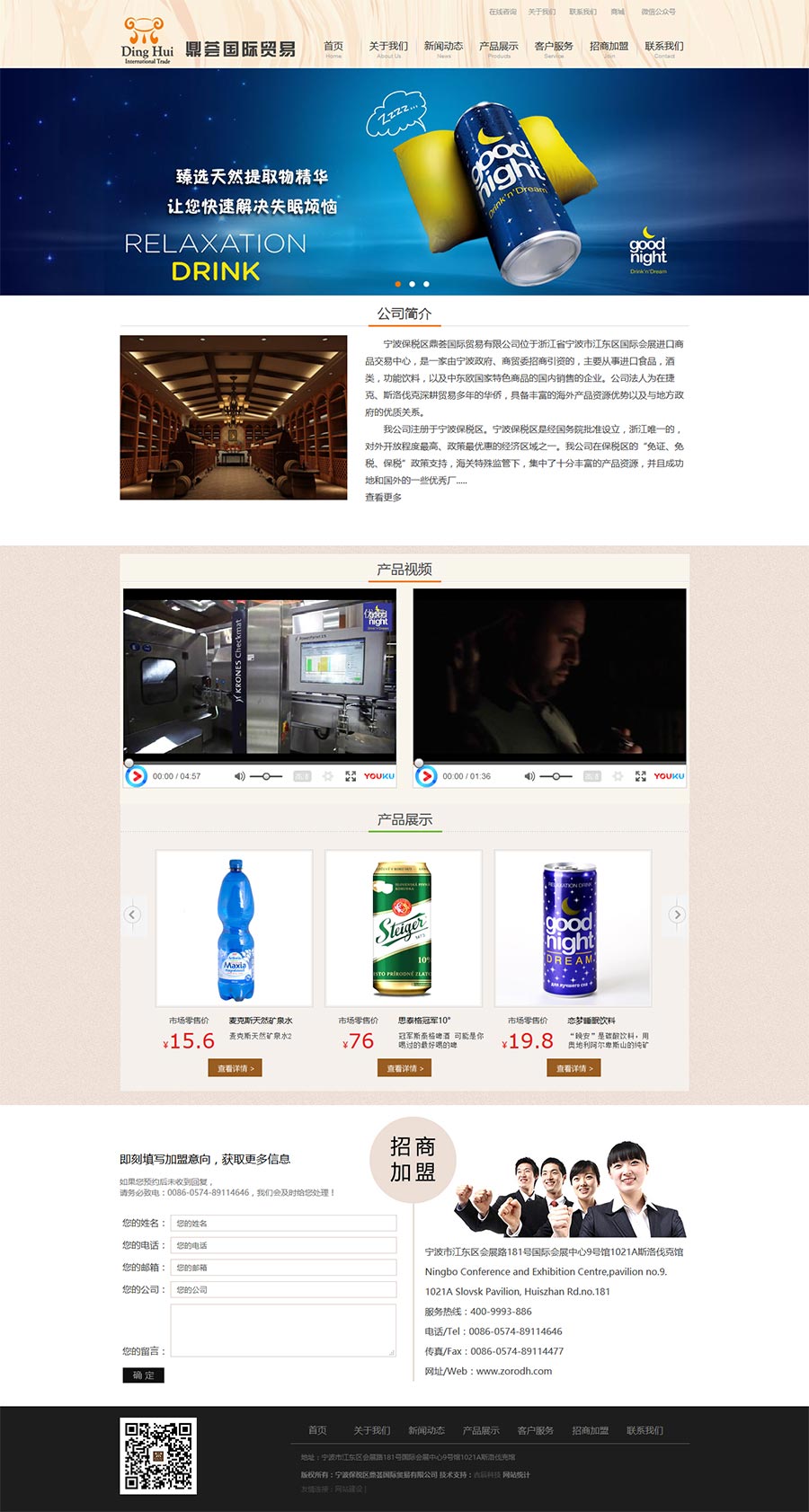Submit the form with 确定
Screen dimensions: 809x1512
[x=143, y=1375]
